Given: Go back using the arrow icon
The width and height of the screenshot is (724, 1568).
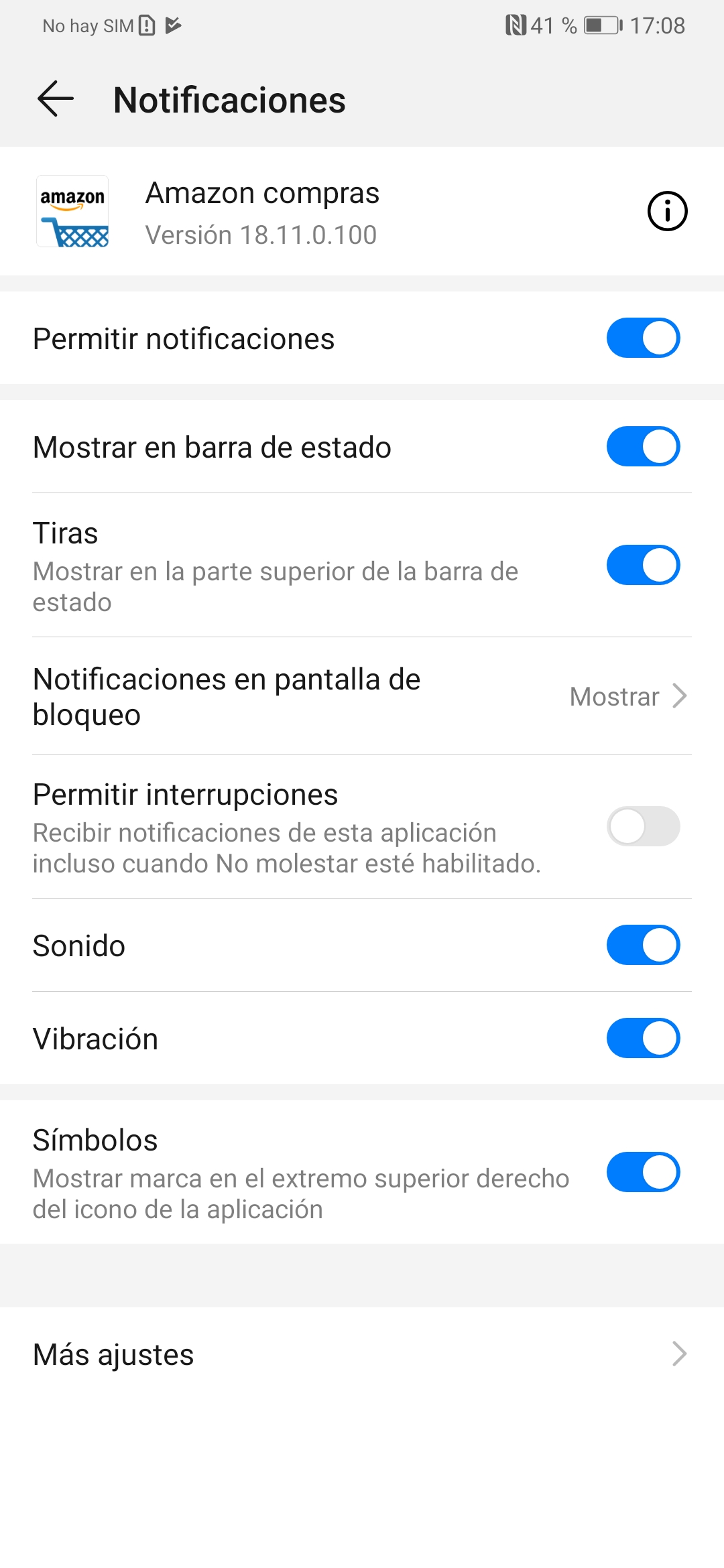Looking at the screenshot, I should pos(55,99).
